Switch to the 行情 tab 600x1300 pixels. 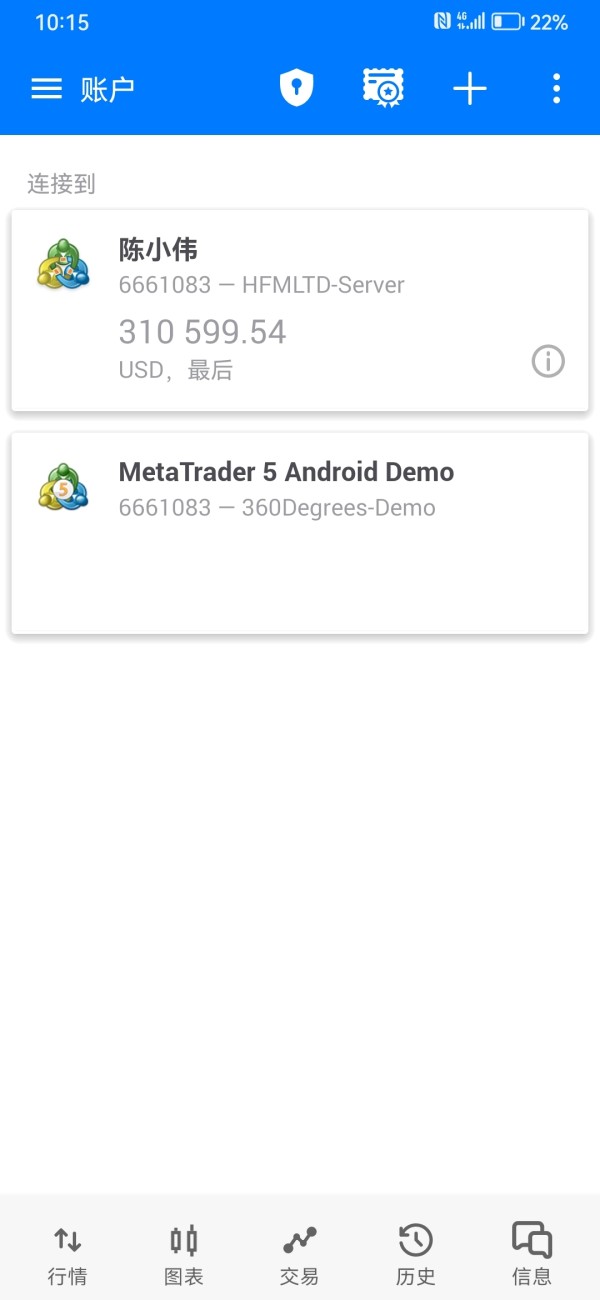click(68, 1254)
